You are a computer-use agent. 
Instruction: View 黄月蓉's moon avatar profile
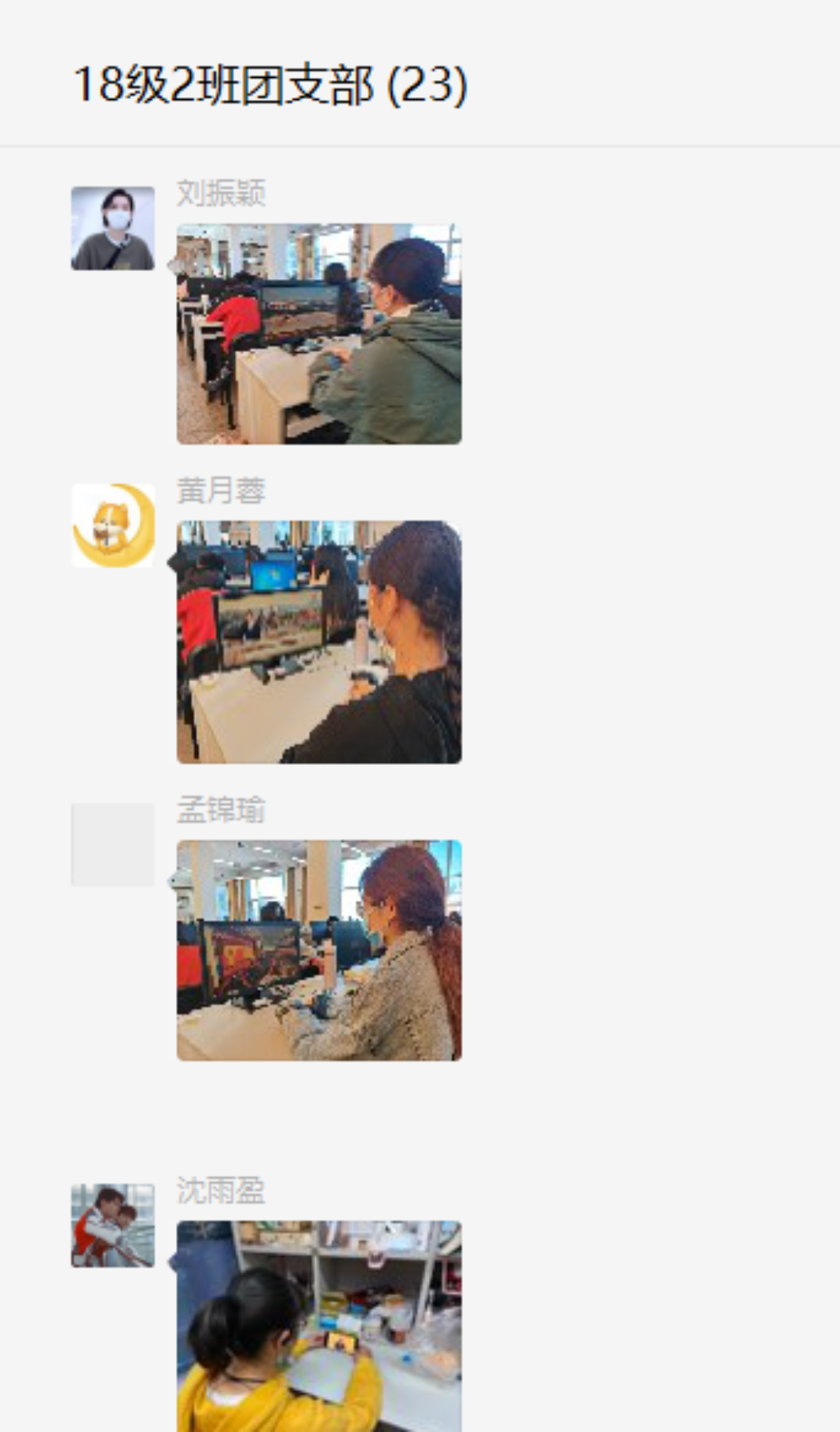[x=112, y=526]
